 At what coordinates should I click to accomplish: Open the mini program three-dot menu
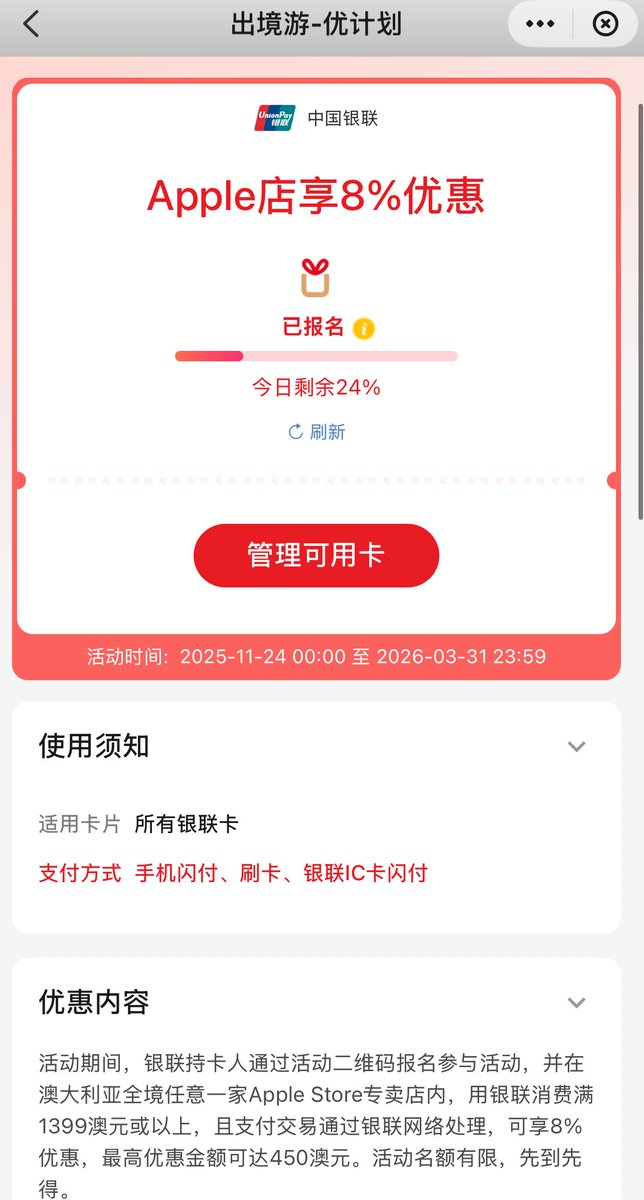pos(540,24)
